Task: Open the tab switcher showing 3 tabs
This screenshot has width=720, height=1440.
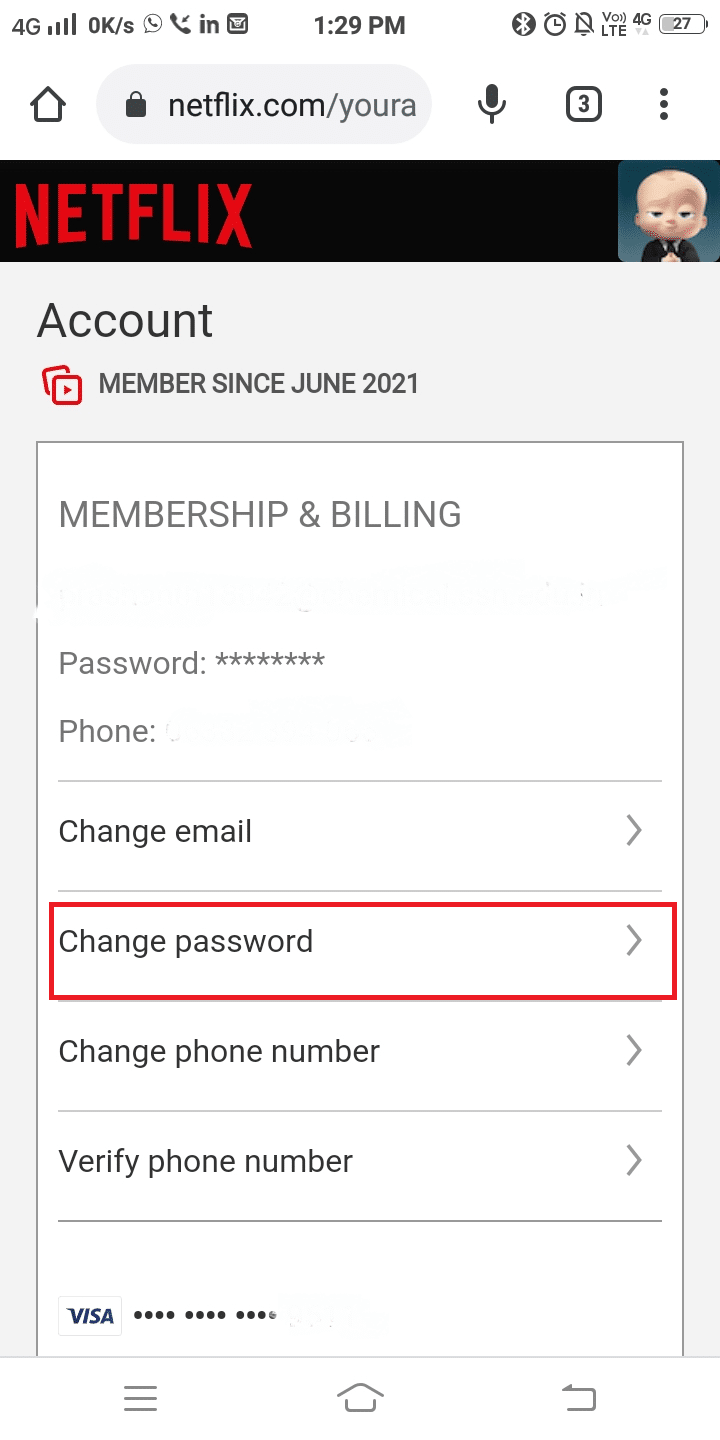Action: (584, 105)
